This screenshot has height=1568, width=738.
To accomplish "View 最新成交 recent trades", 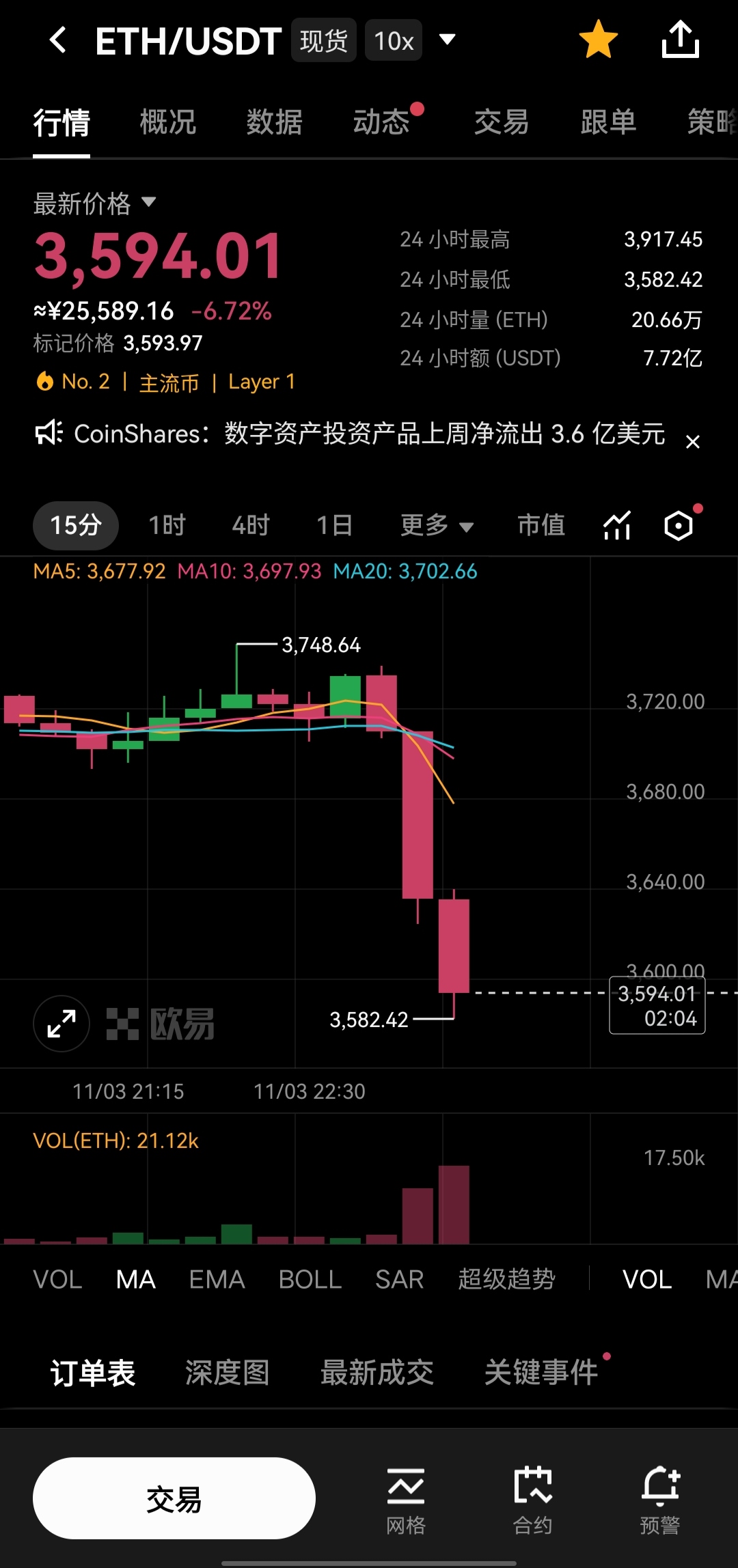I will pos(377,1373).
